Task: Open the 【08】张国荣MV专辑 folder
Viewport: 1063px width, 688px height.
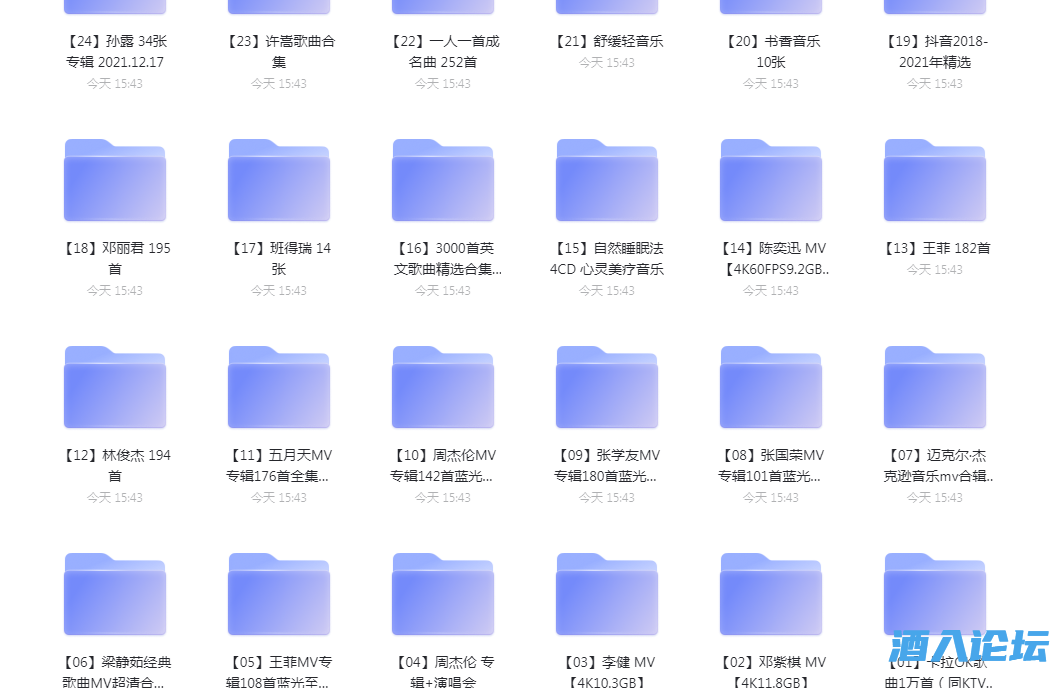Action: point(771,387)
